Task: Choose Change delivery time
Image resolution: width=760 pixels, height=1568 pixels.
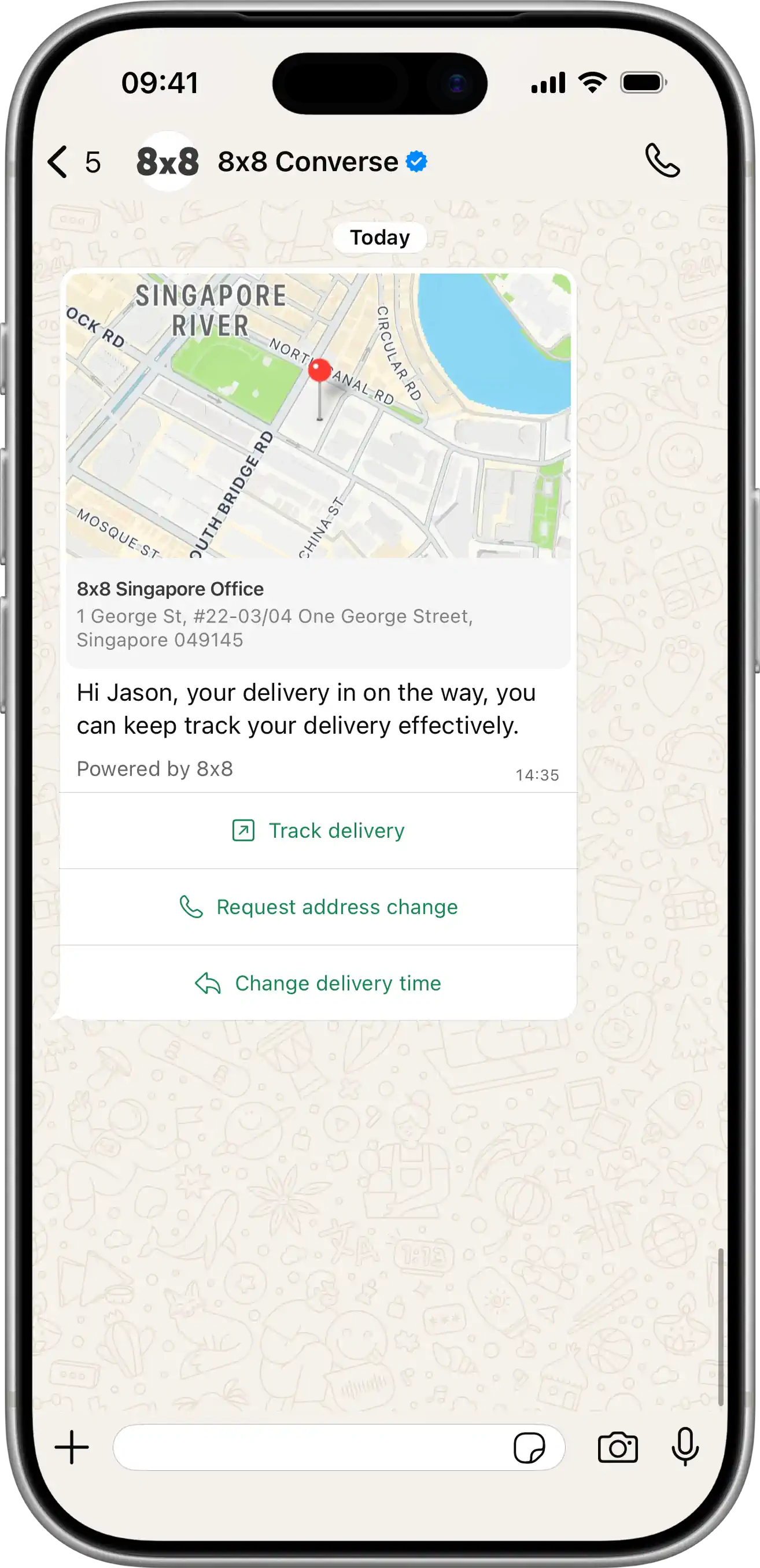Action: point(318,983)
